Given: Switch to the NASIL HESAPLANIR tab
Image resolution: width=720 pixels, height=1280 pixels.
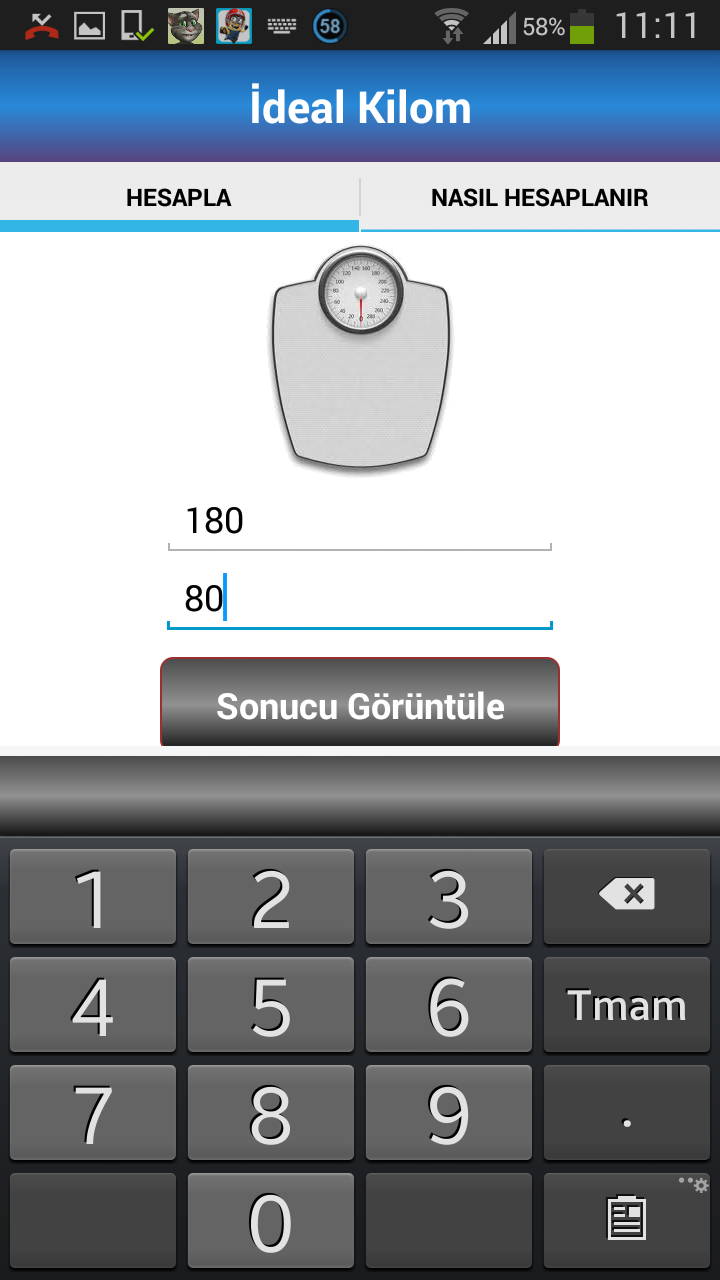Looking at the screenshot, I should pos(540,198).
